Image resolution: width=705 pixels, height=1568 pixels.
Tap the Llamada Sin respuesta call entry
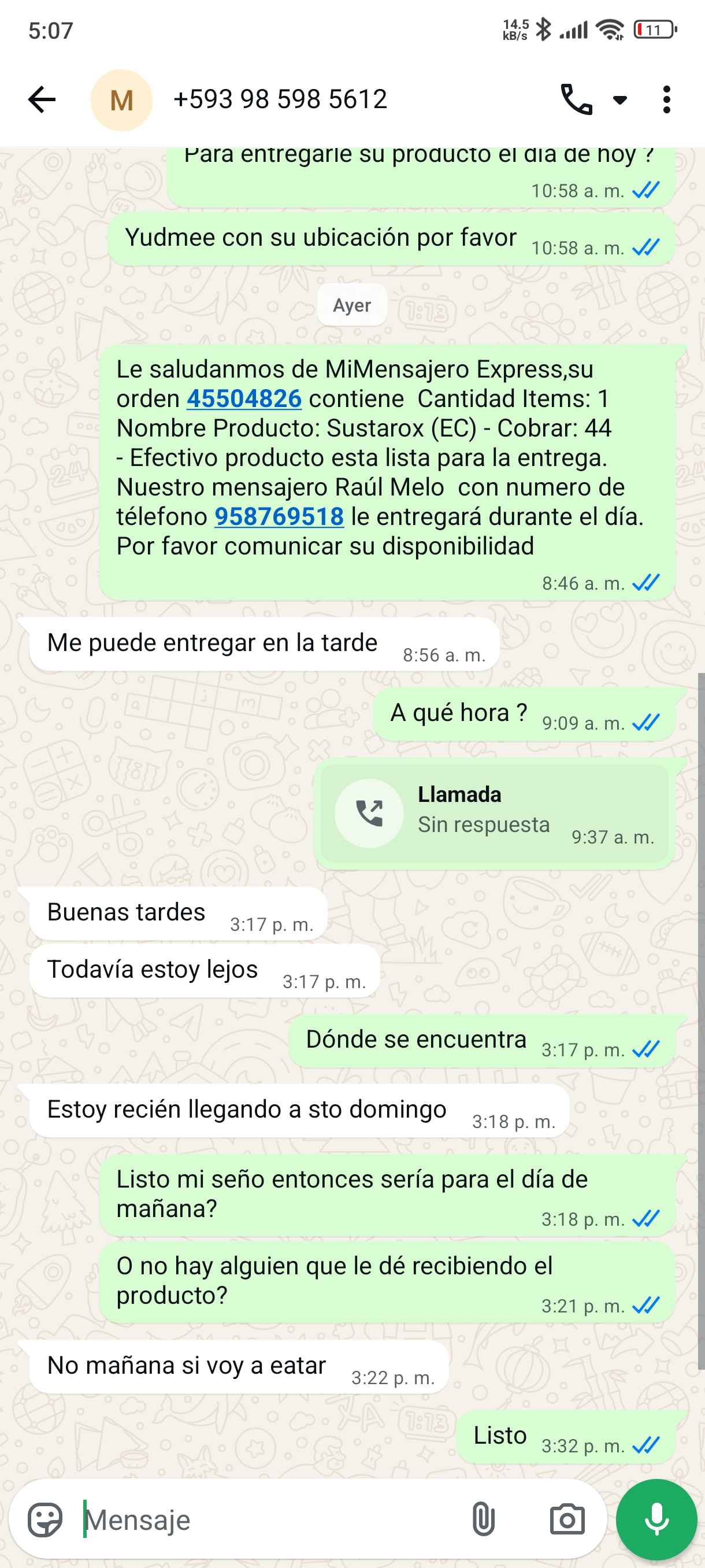coord(494,812)
